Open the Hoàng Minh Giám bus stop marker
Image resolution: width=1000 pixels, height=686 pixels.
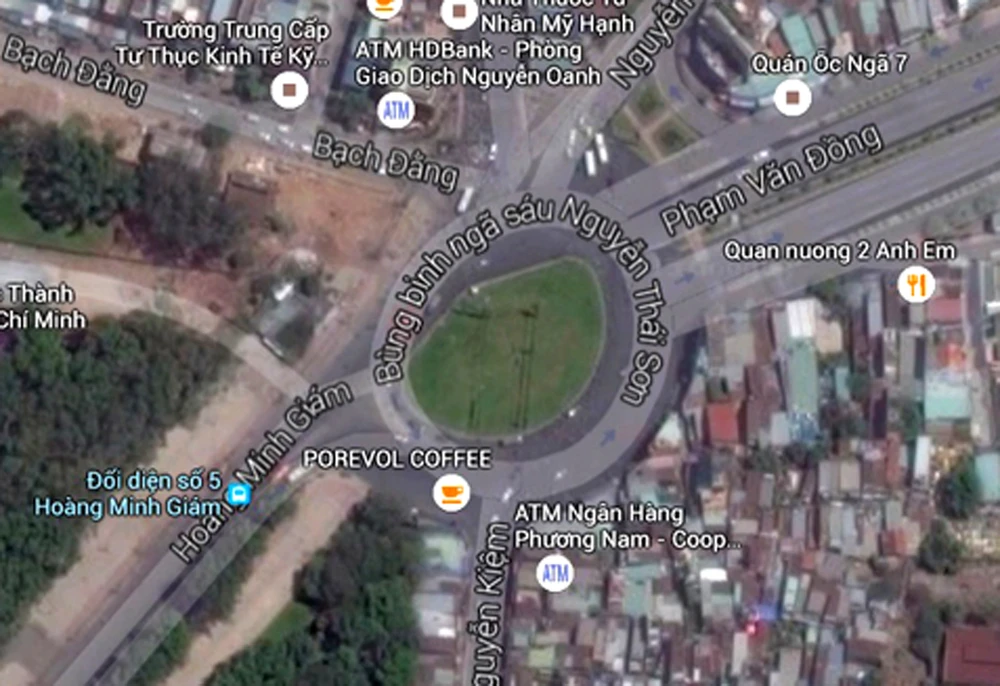click(x=238, y=493)
